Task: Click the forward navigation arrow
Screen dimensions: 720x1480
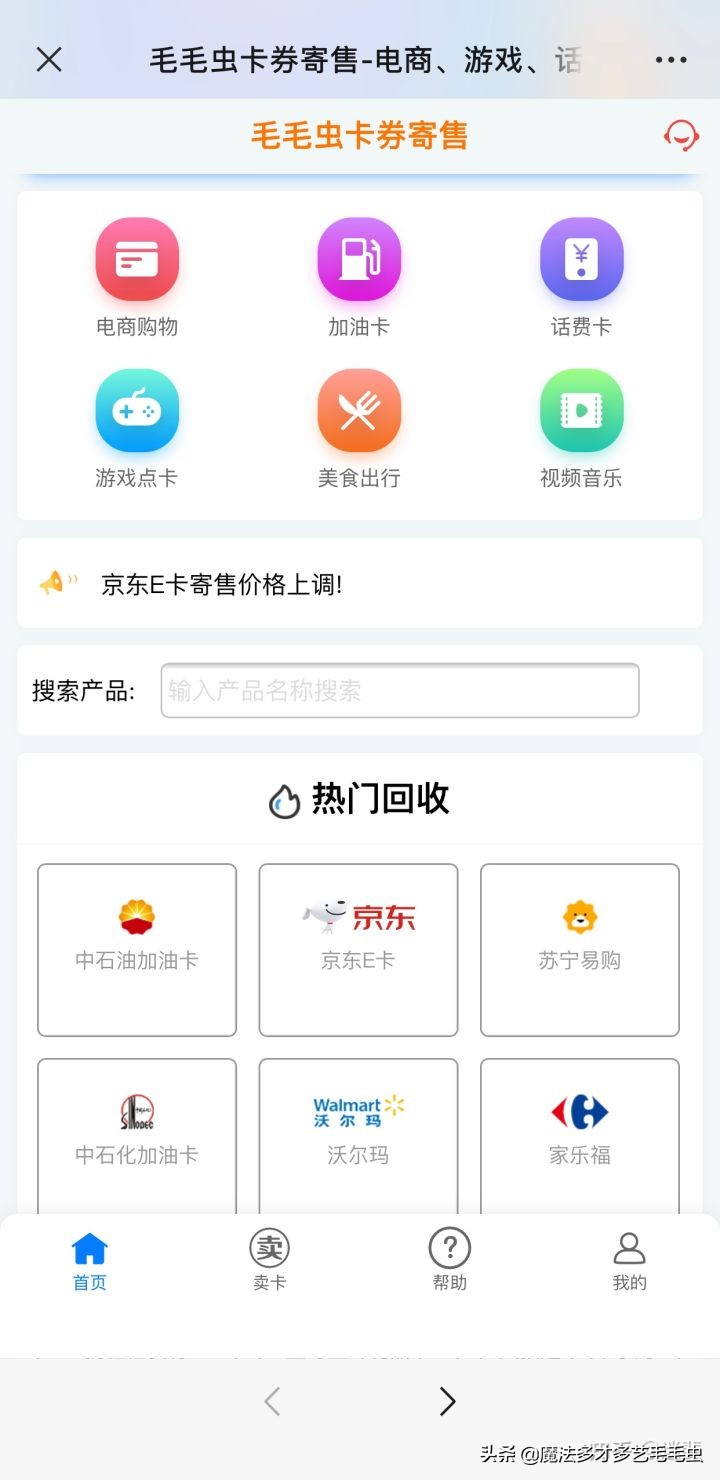Action: pyautogui.click(x=449, y=1400)
